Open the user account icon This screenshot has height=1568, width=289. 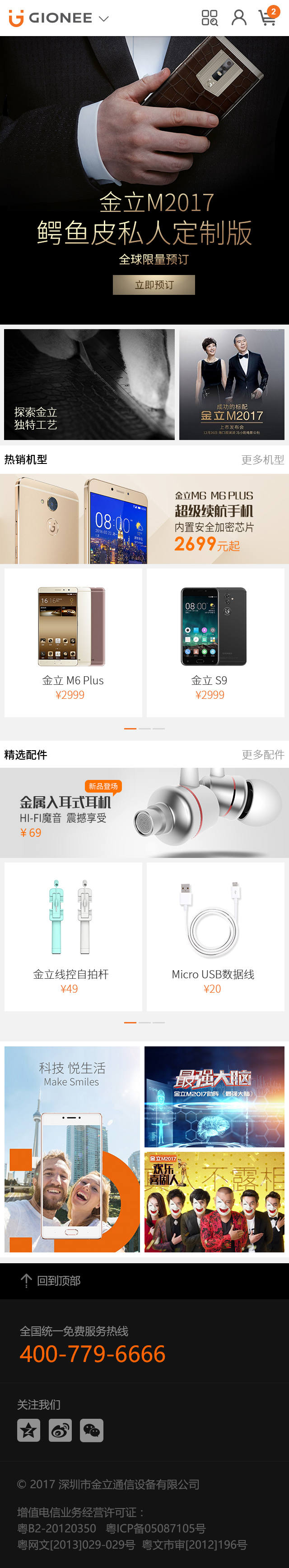click(239, 18)
